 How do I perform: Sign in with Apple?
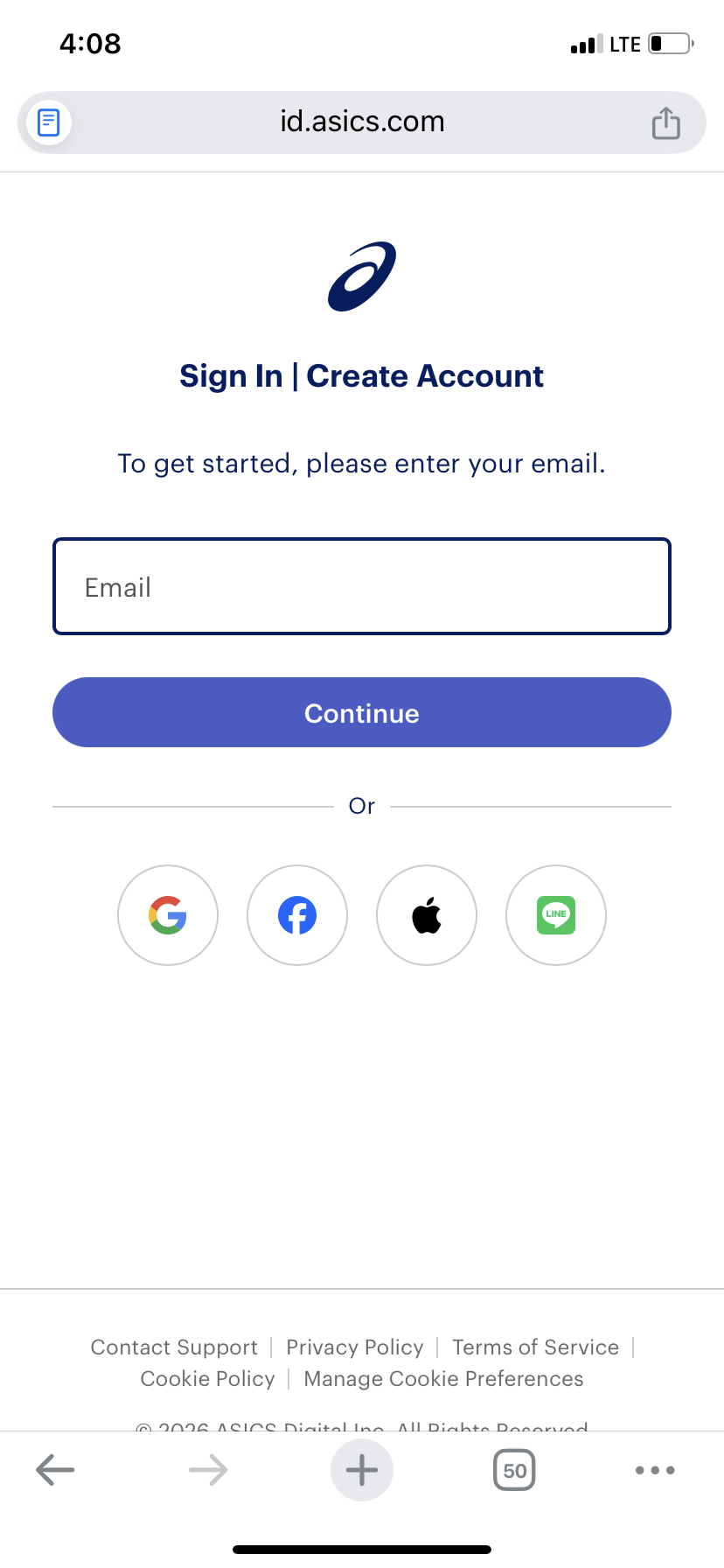coord(427,915)
